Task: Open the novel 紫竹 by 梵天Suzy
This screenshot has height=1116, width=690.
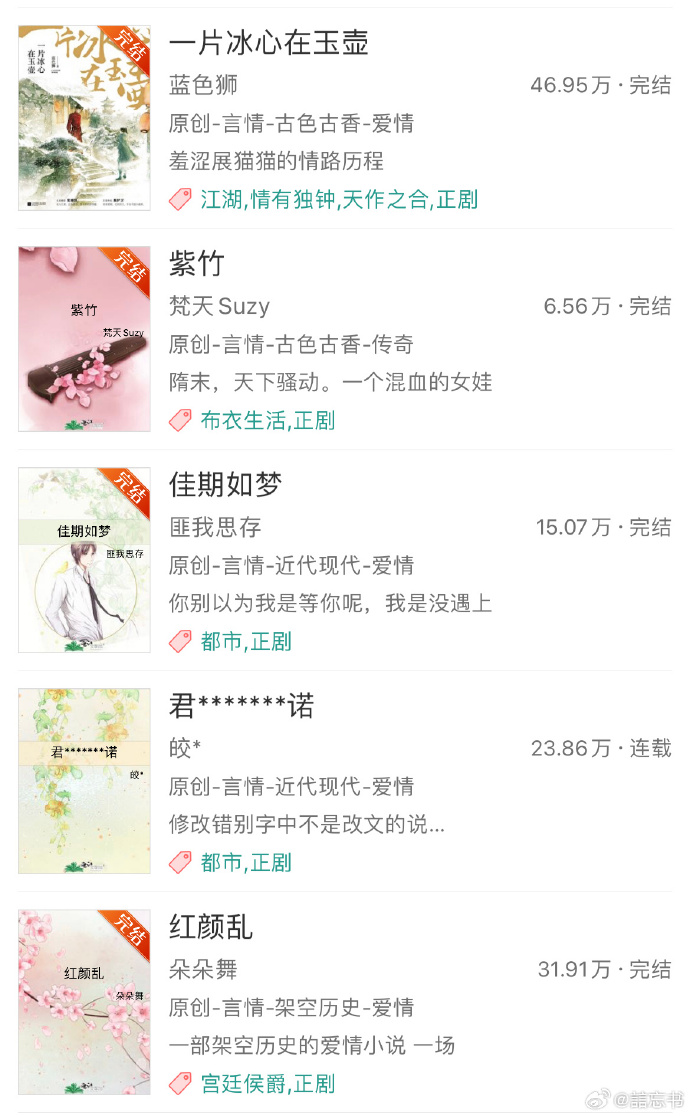Action: coord(345,339)
